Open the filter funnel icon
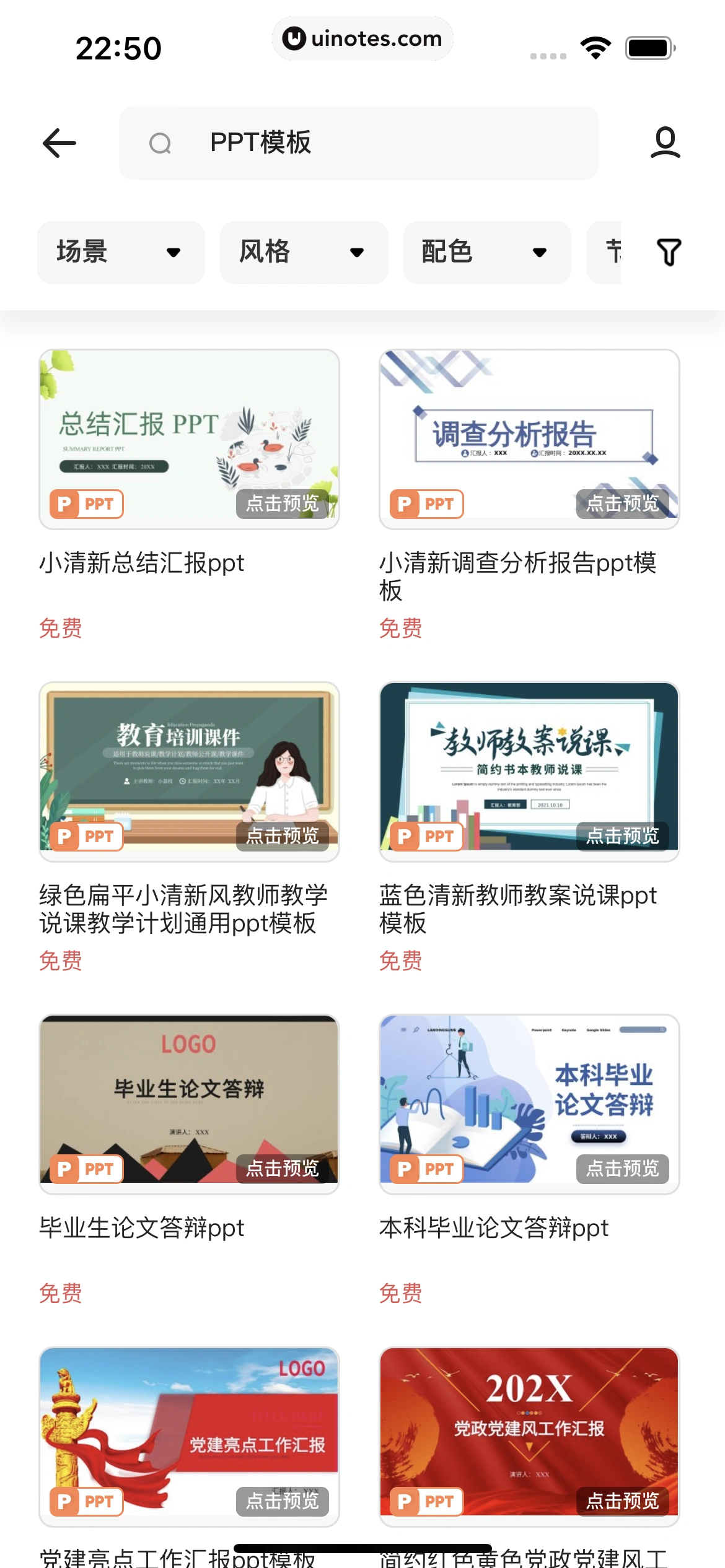 (669, 252)
